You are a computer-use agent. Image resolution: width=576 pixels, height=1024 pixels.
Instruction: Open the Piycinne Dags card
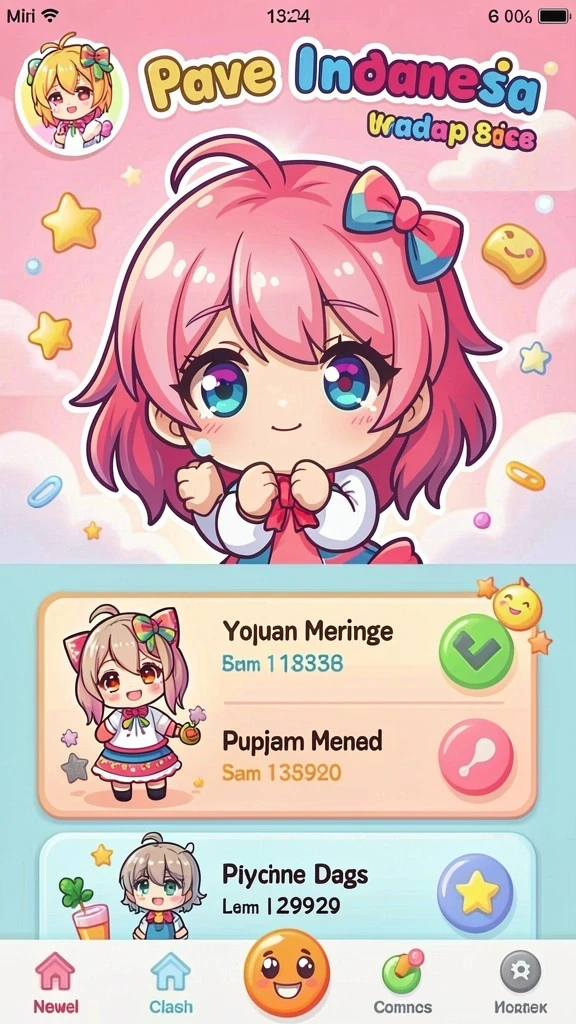point(288,887)
